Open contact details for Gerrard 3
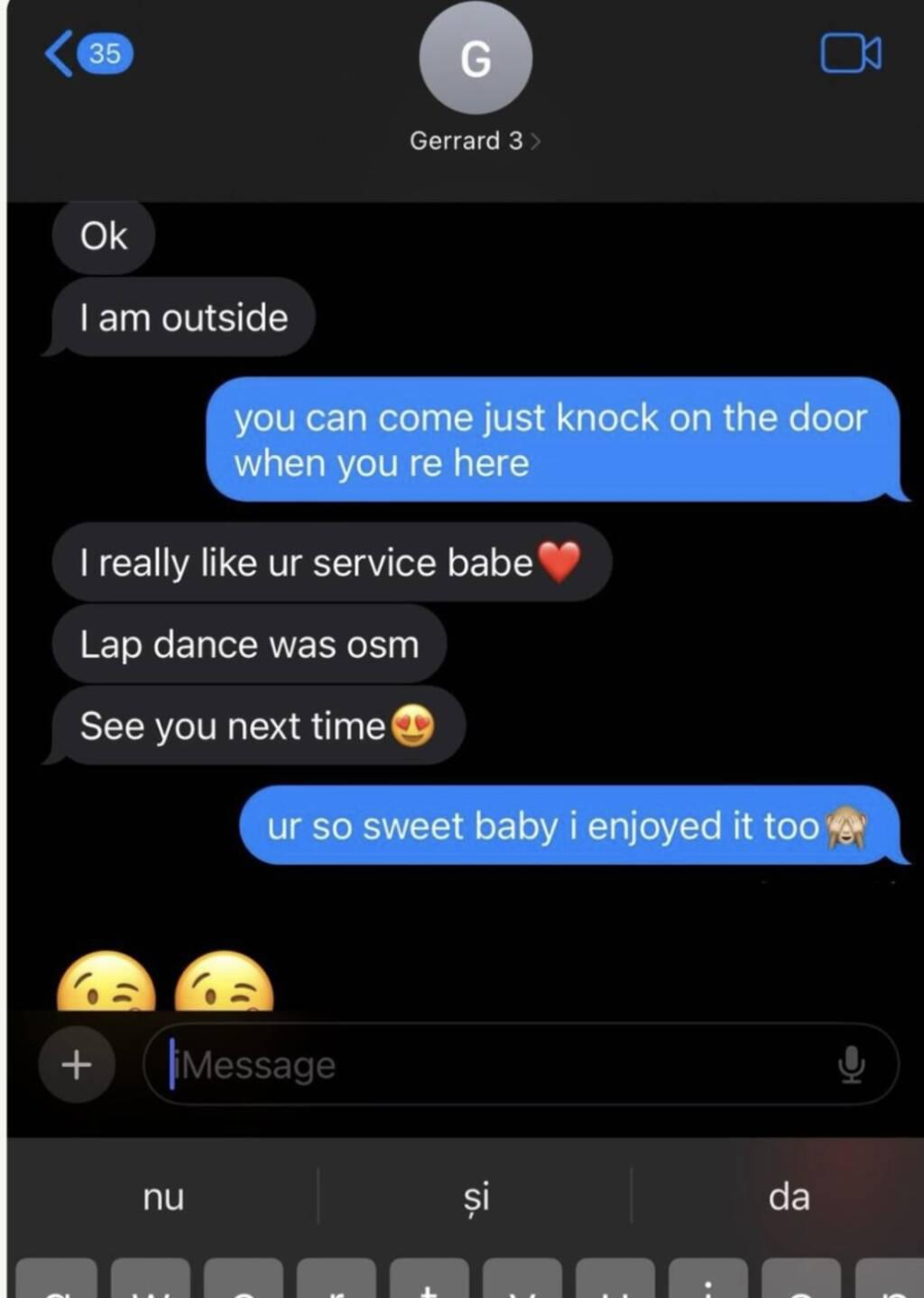924x1298 pixels. click(475, 141)
